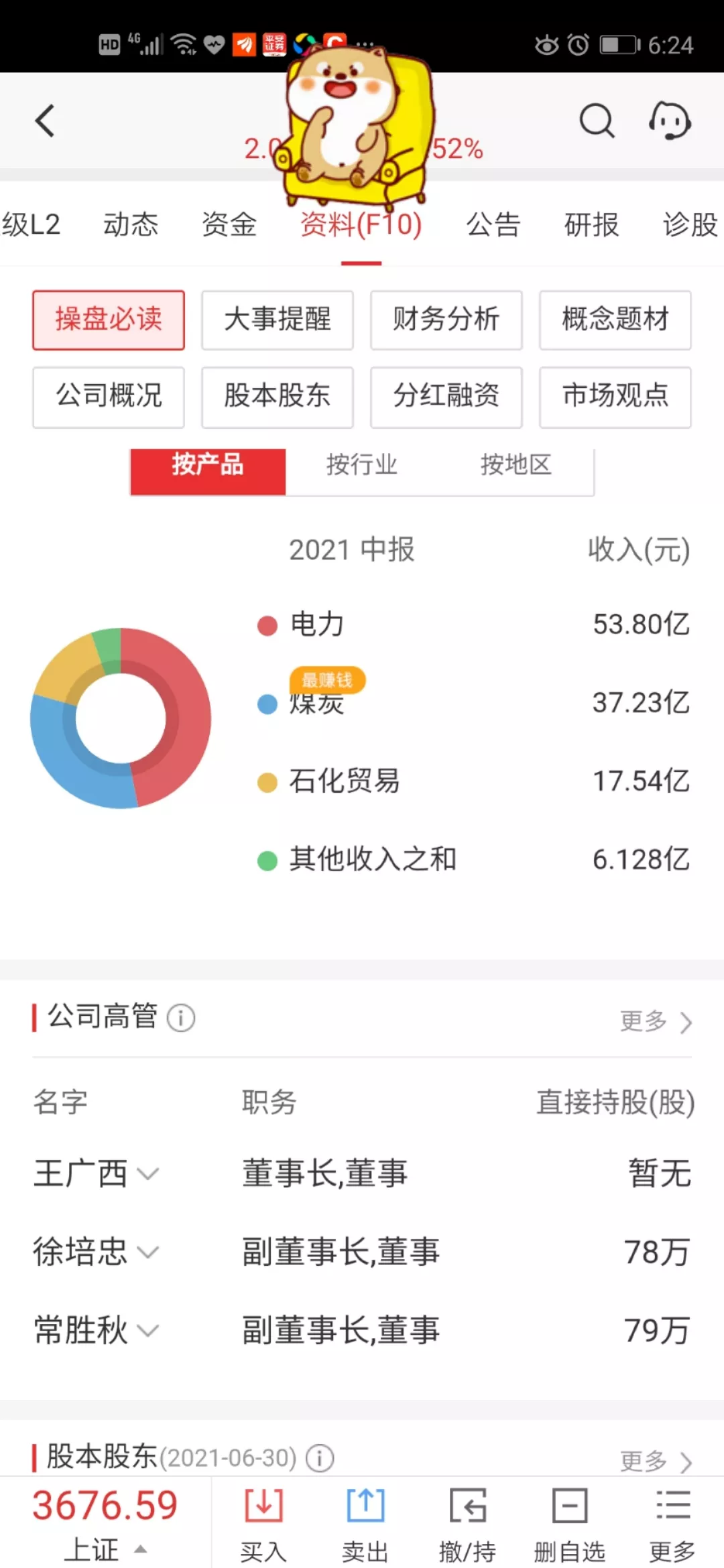
Task: Open the 大事提醒 section
Action: pyautogui.click(x=278, y=320)
